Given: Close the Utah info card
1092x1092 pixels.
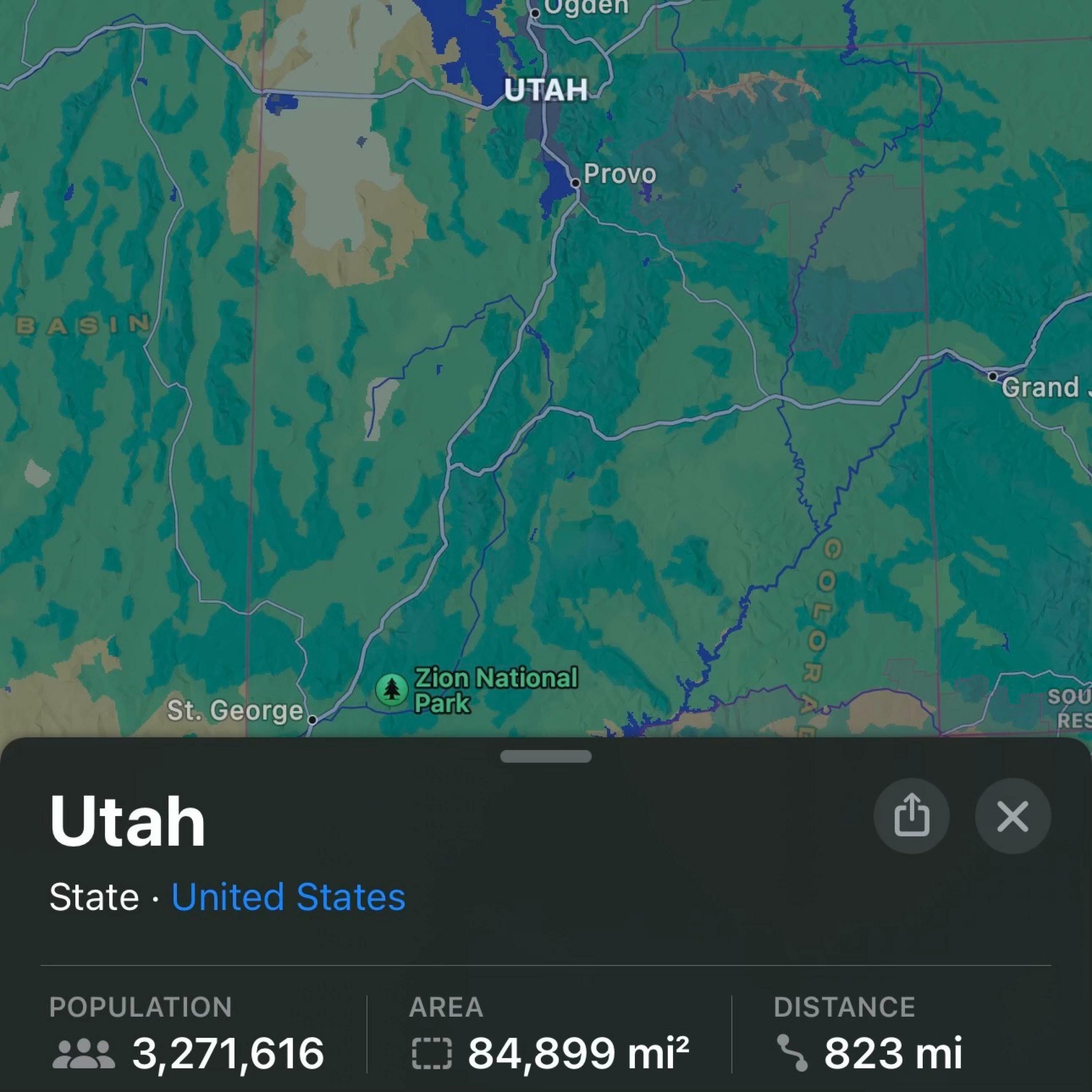Looking at the screenshot, I should tap(1012, 816).
